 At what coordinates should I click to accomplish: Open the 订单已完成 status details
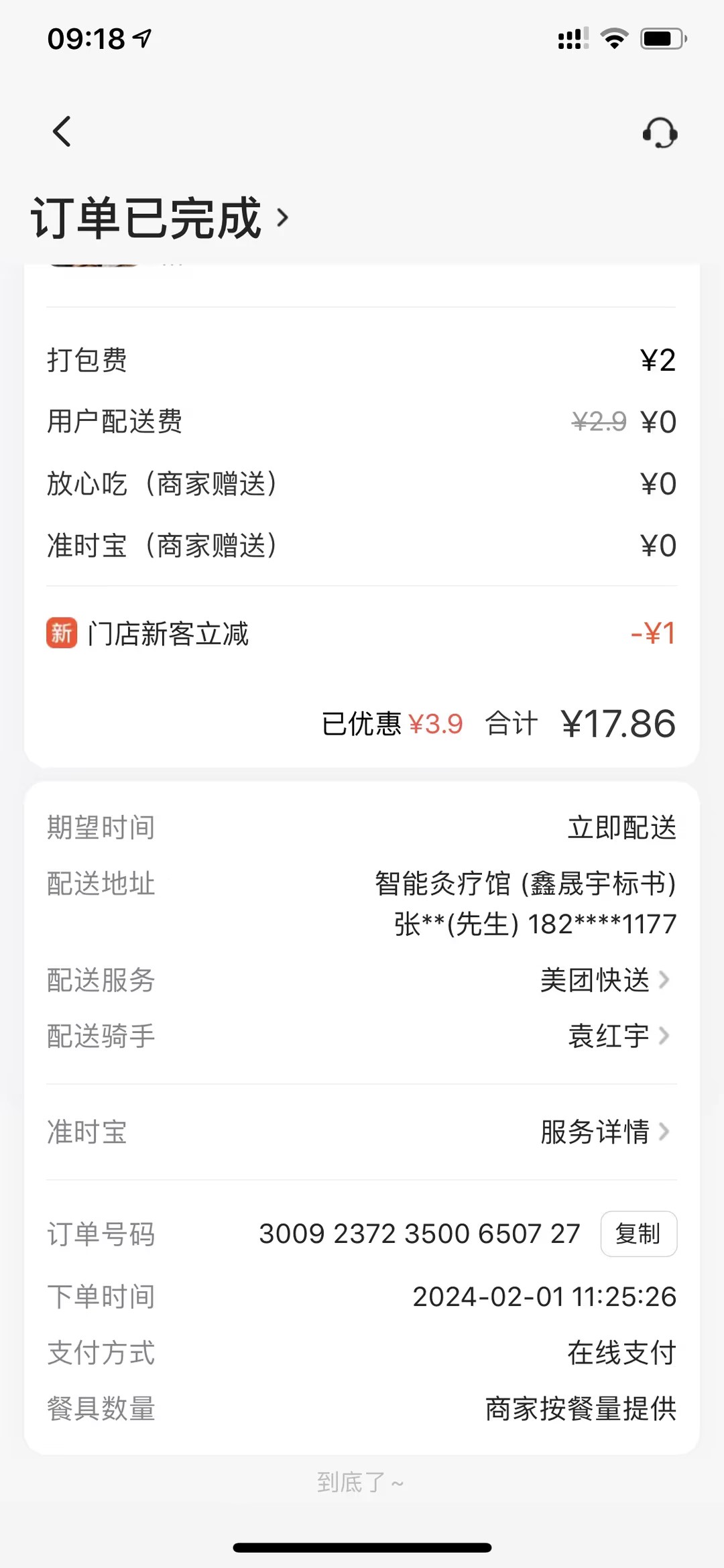click(160, 218)
